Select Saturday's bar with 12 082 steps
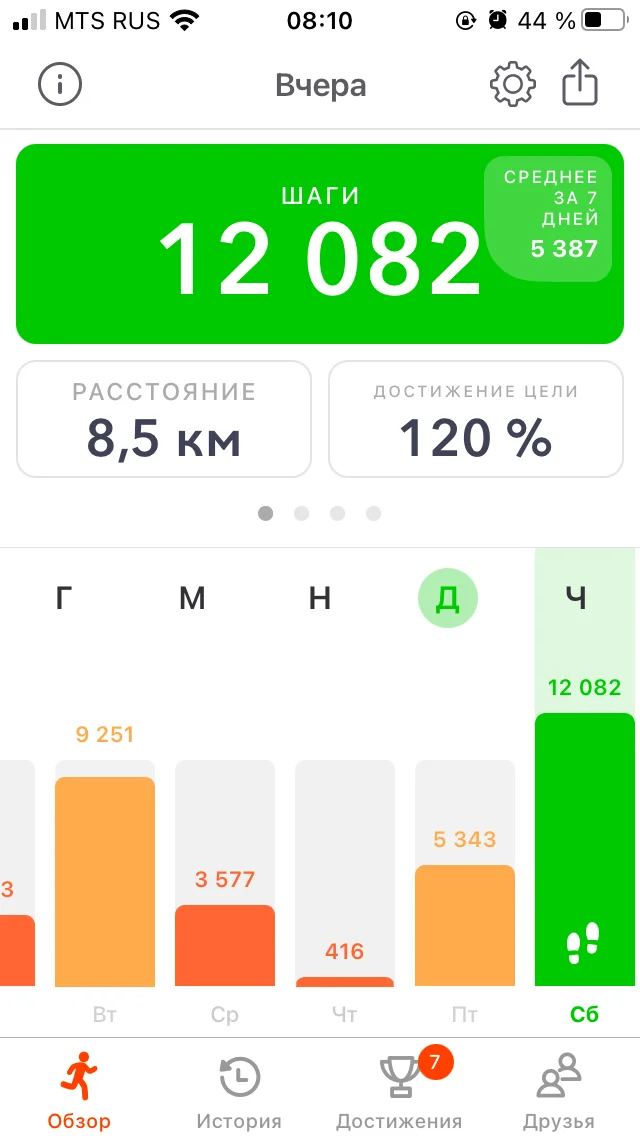Screen dimensions: 640x1136 [x=585, y=850]
